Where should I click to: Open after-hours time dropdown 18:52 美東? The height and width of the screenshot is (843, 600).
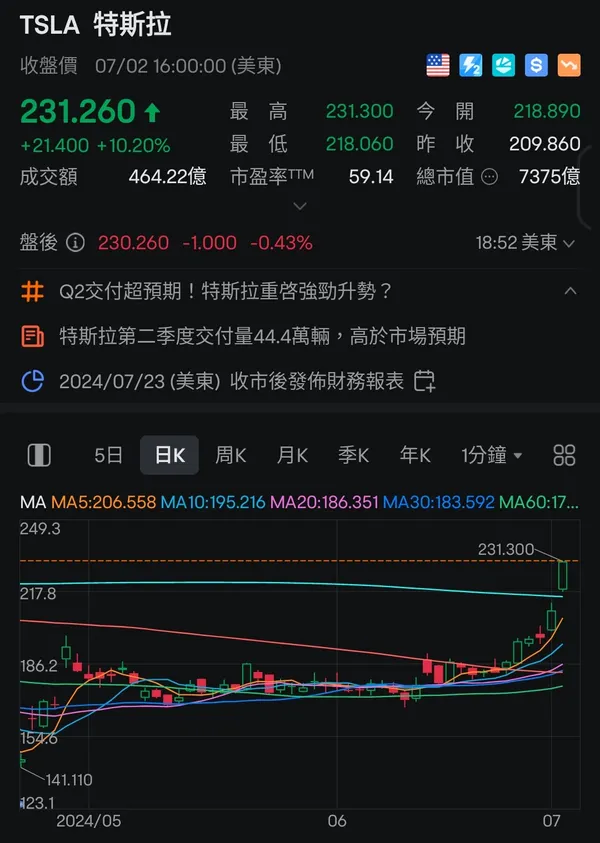coord(525,243)
